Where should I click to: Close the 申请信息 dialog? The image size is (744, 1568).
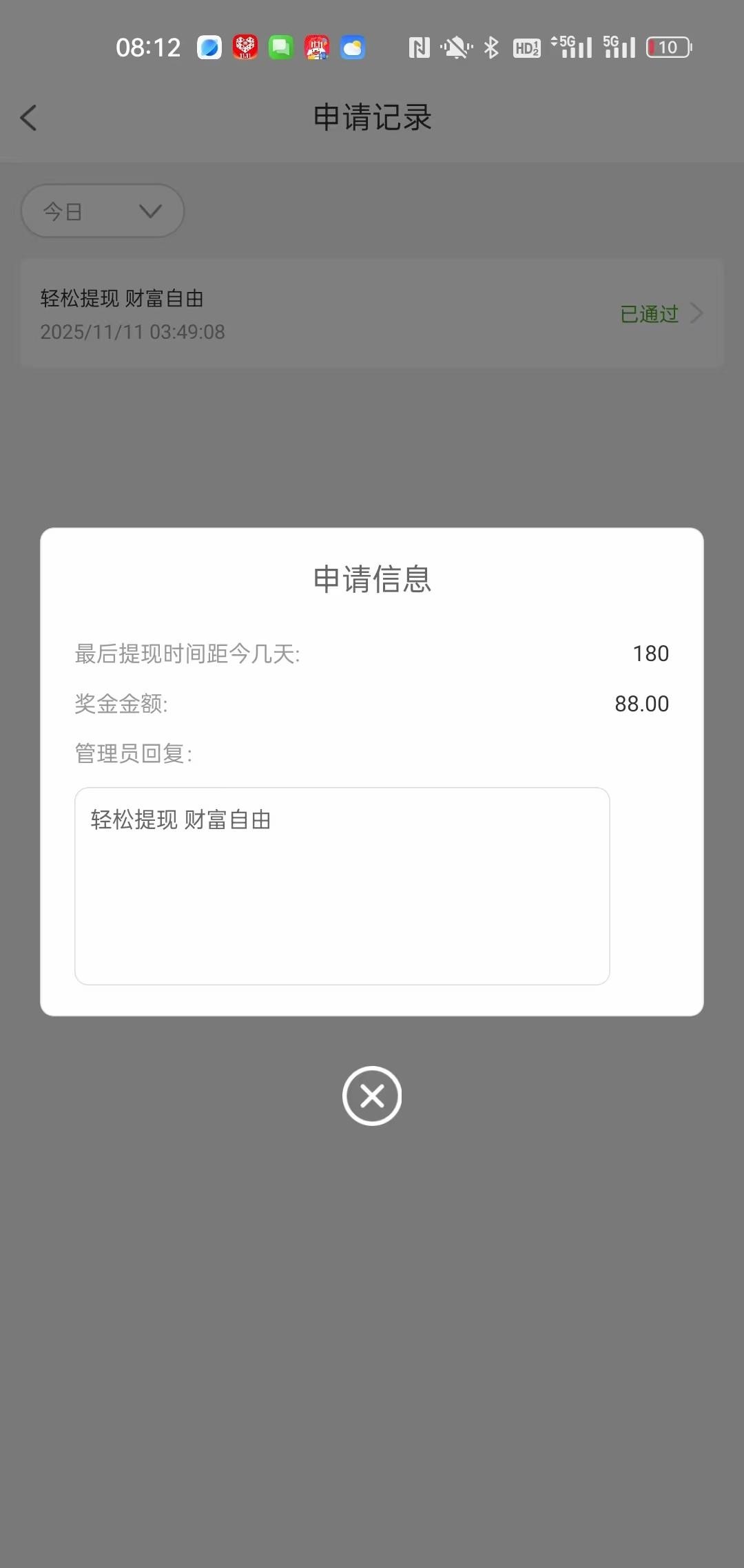372,1096
